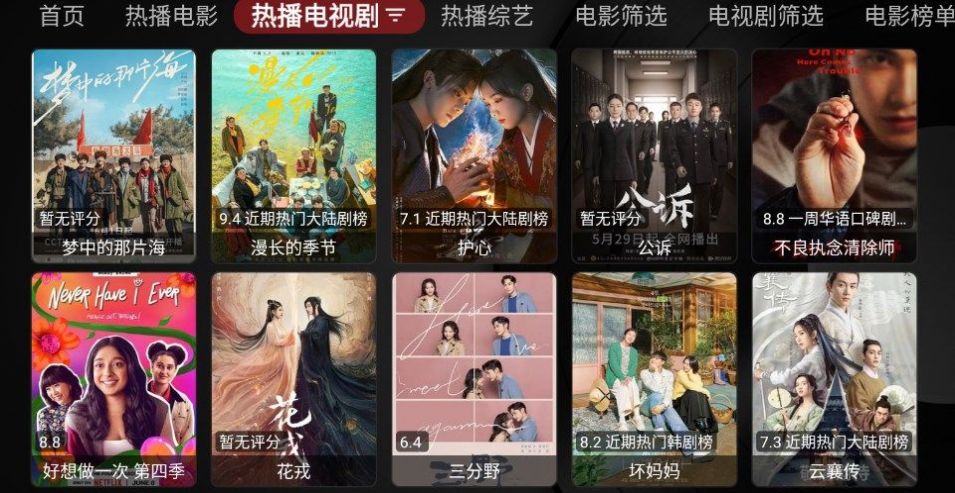Image resolution: width=955 pixels, height=493 pixels.
Task: Switch to the 首页 tab
Action: click(x=61, y=16)
